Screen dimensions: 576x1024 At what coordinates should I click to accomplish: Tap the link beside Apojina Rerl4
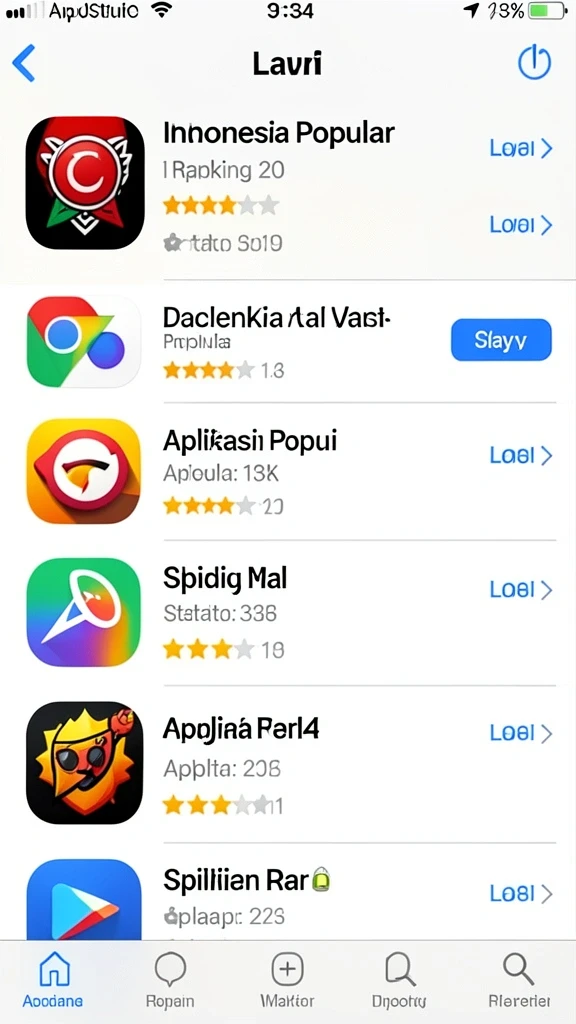pyautogui.click(x=520, y=733)
